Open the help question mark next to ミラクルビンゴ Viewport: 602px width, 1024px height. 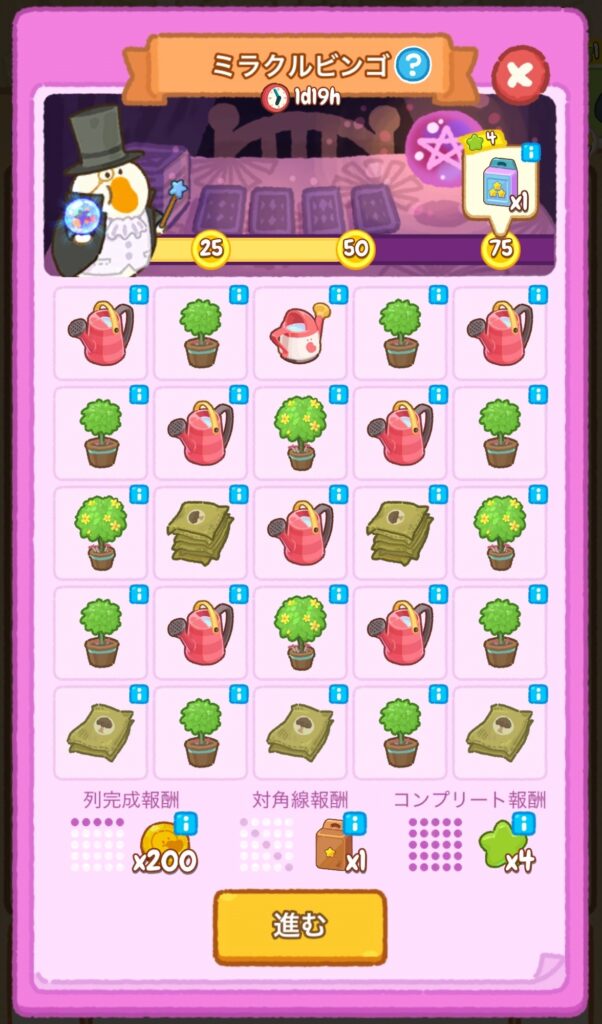[x=412, y=66]
